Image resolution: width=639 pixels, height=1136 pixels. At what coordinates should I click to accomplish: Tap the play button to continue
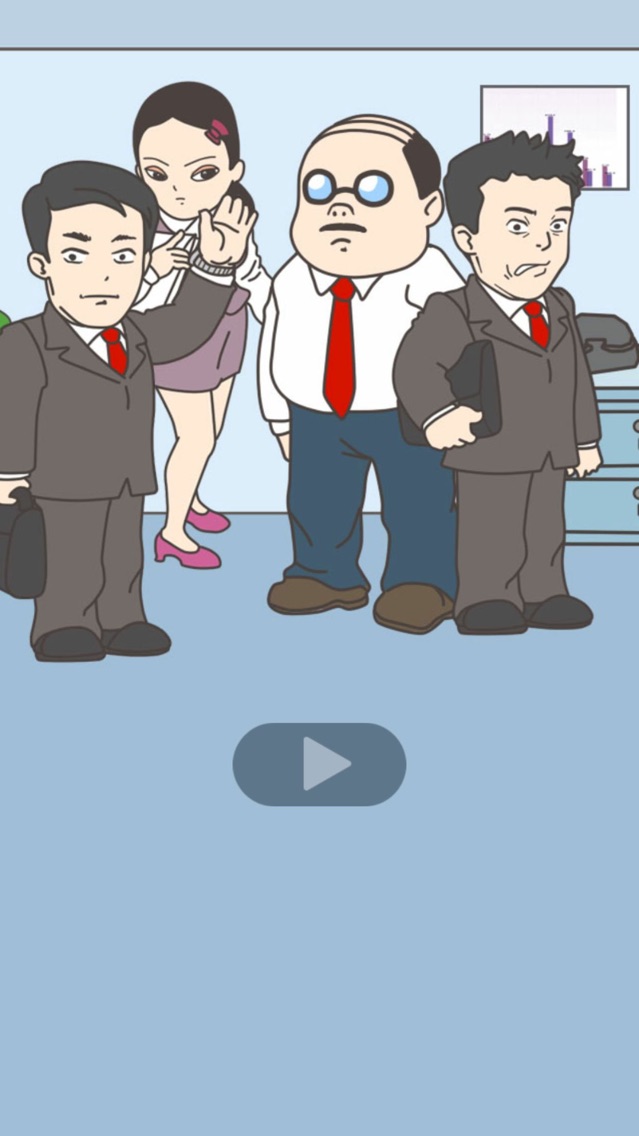pos(319,764)
